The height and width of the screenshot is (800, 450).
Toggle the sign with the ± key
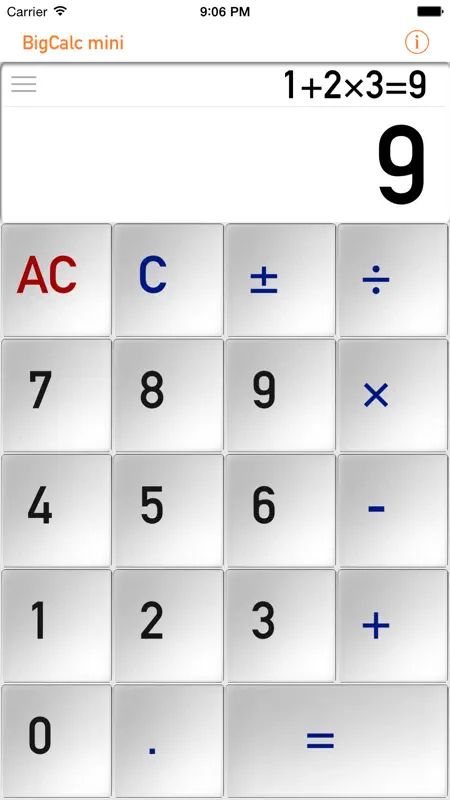(x=281, y=280)
